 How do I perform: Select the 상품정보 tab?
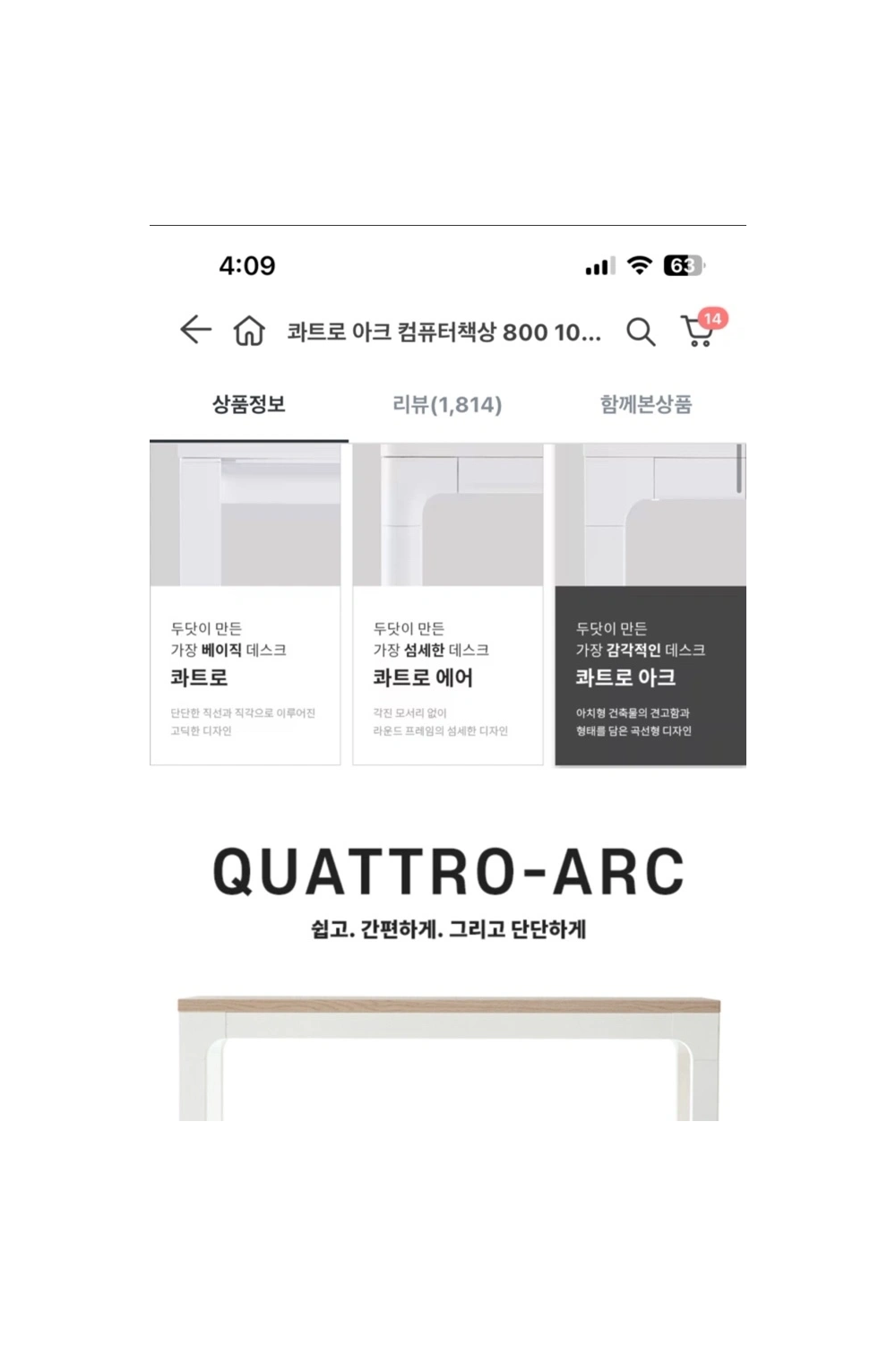(x=249, y=405)
